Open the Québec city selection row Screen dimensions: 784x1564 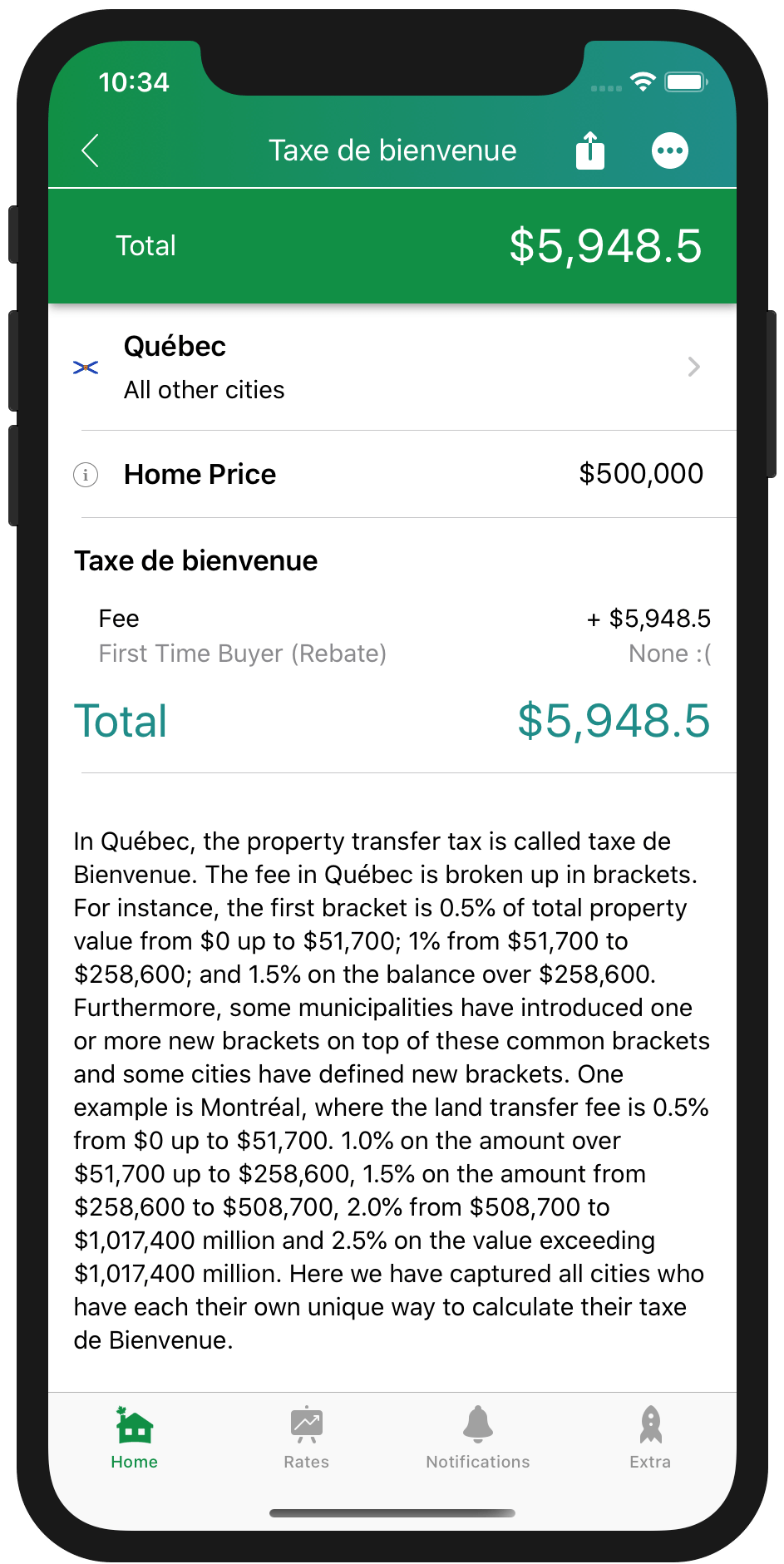(391, 368)
